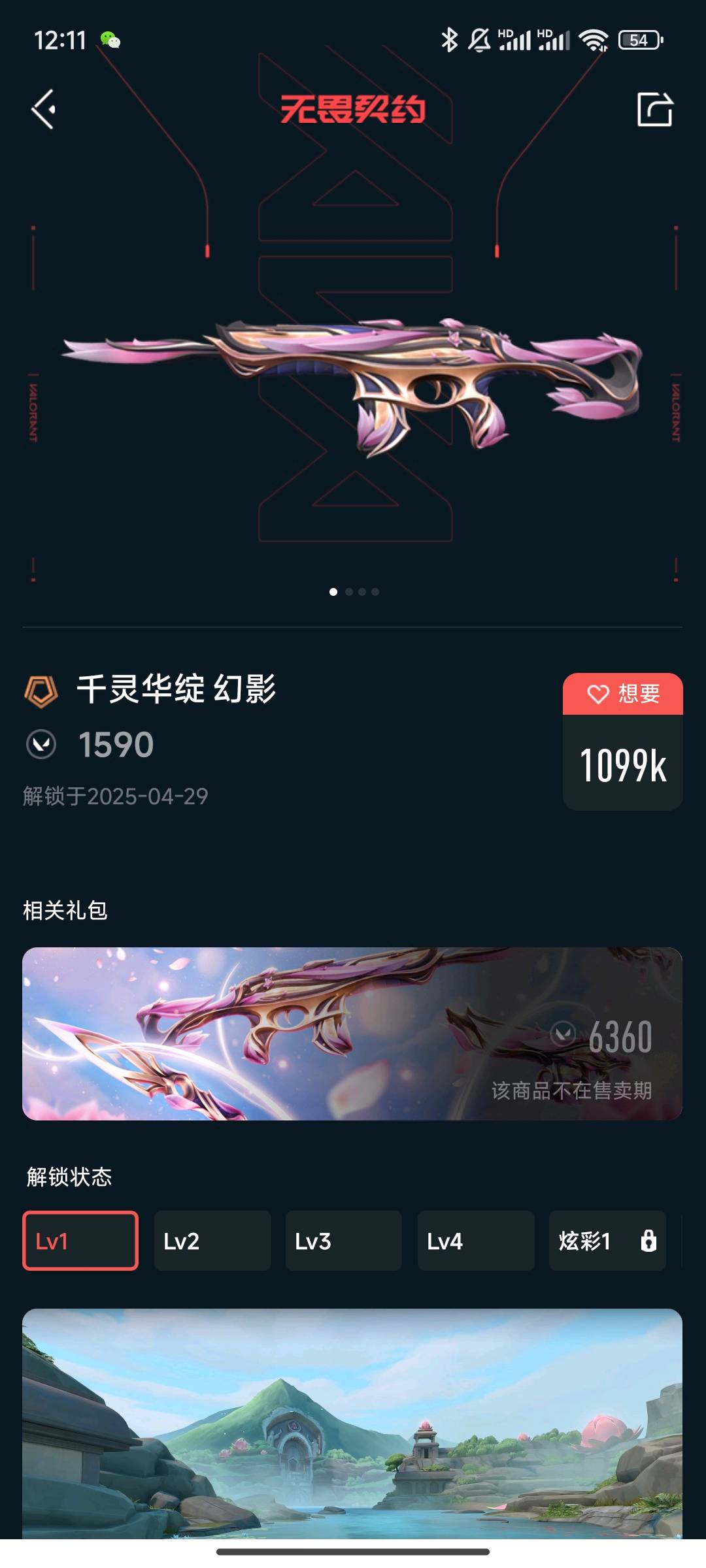Tap the 想要 wishlist button

tap(622, 694)
